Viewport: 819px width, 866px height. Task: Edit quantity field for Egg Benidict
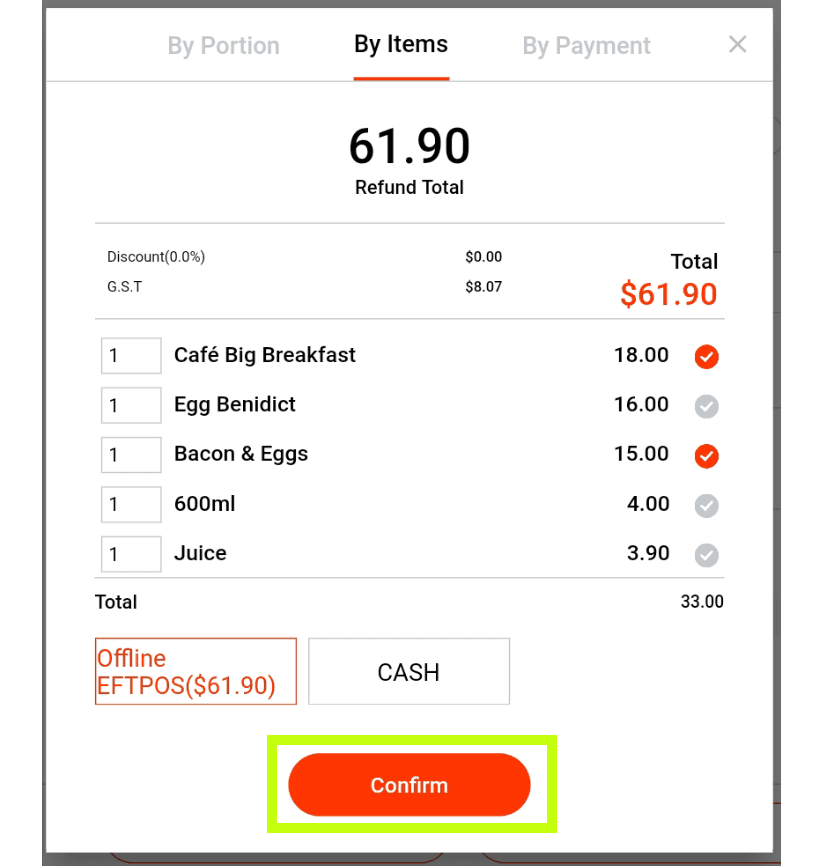131,405
